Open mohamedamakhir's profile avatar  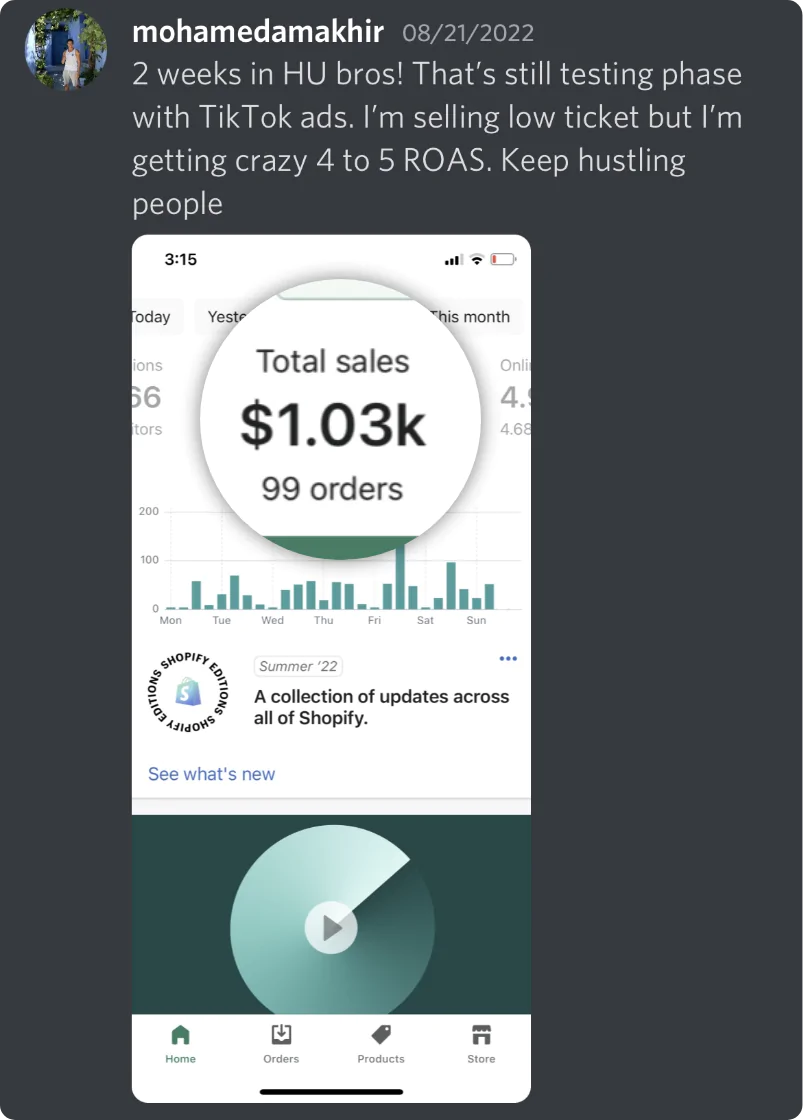pyautogui.click(x=66, y=50)
